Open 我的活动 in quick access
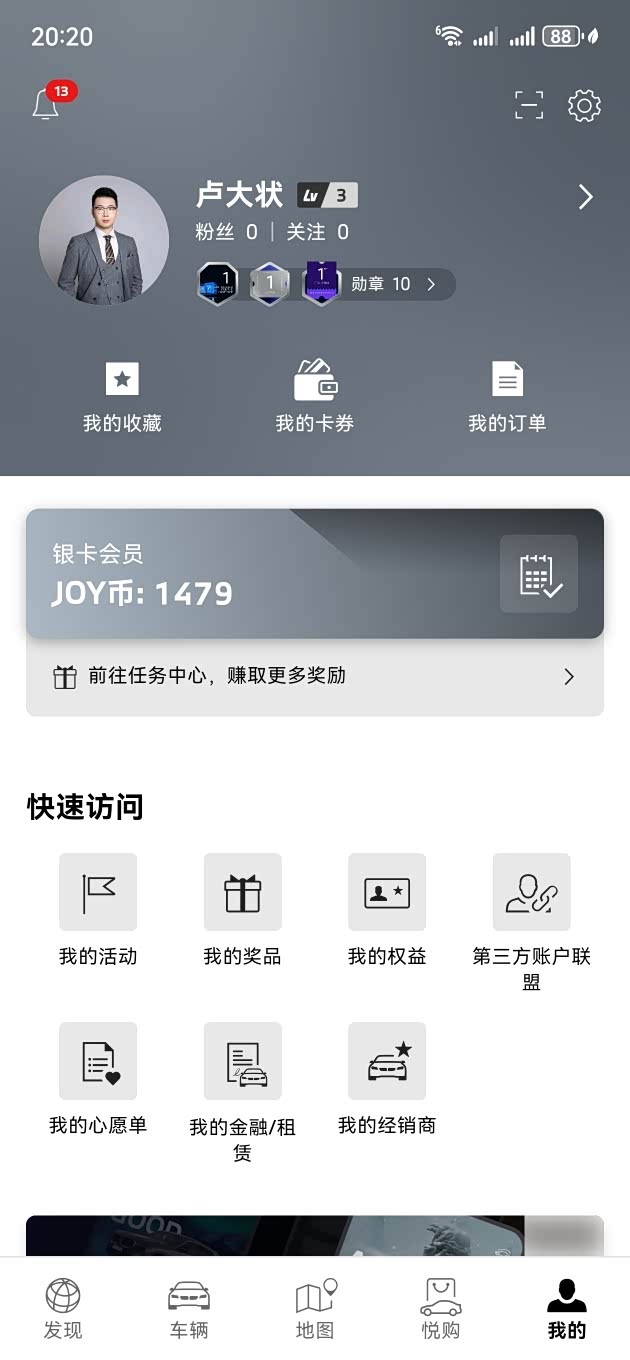Viewport: 630px width, 1360px height. coord(98,909)
